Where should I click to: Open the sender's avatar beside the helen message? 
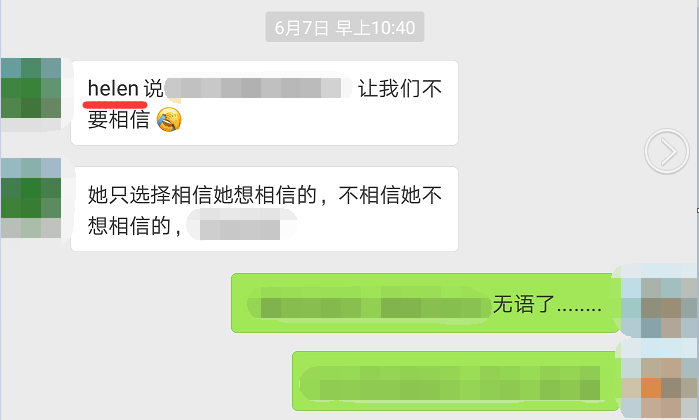(x=30, y=89)
